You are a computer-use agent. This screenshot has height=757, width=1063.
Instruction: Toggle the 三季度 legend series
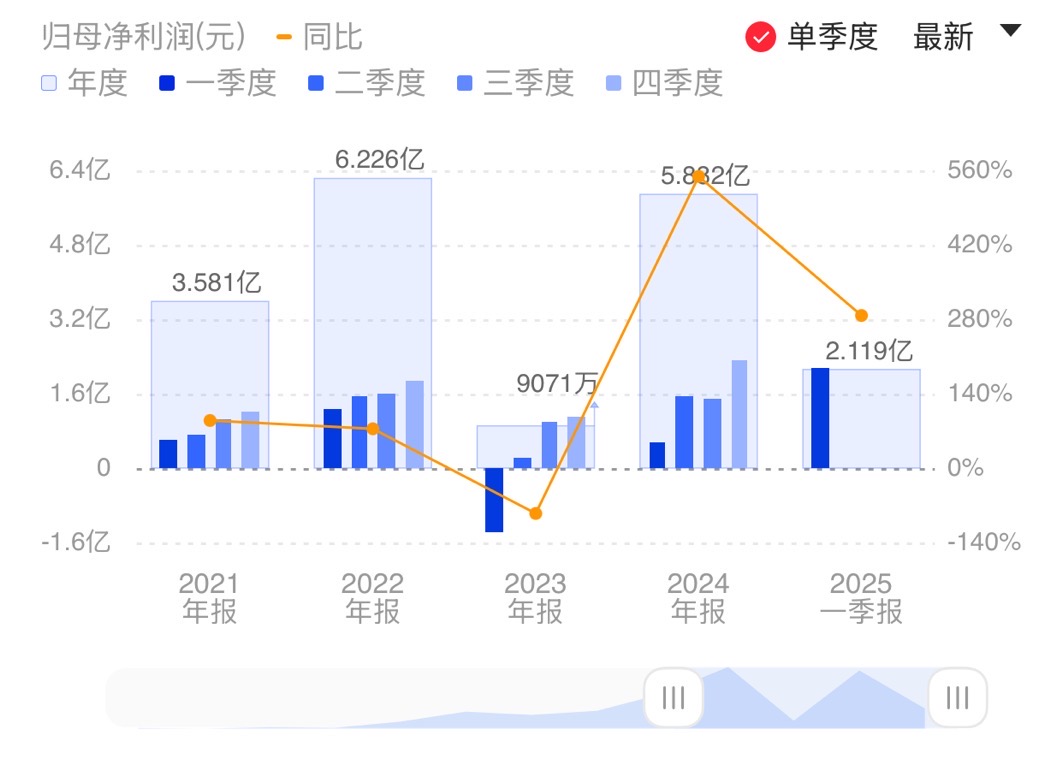click(x=515, y=83)
